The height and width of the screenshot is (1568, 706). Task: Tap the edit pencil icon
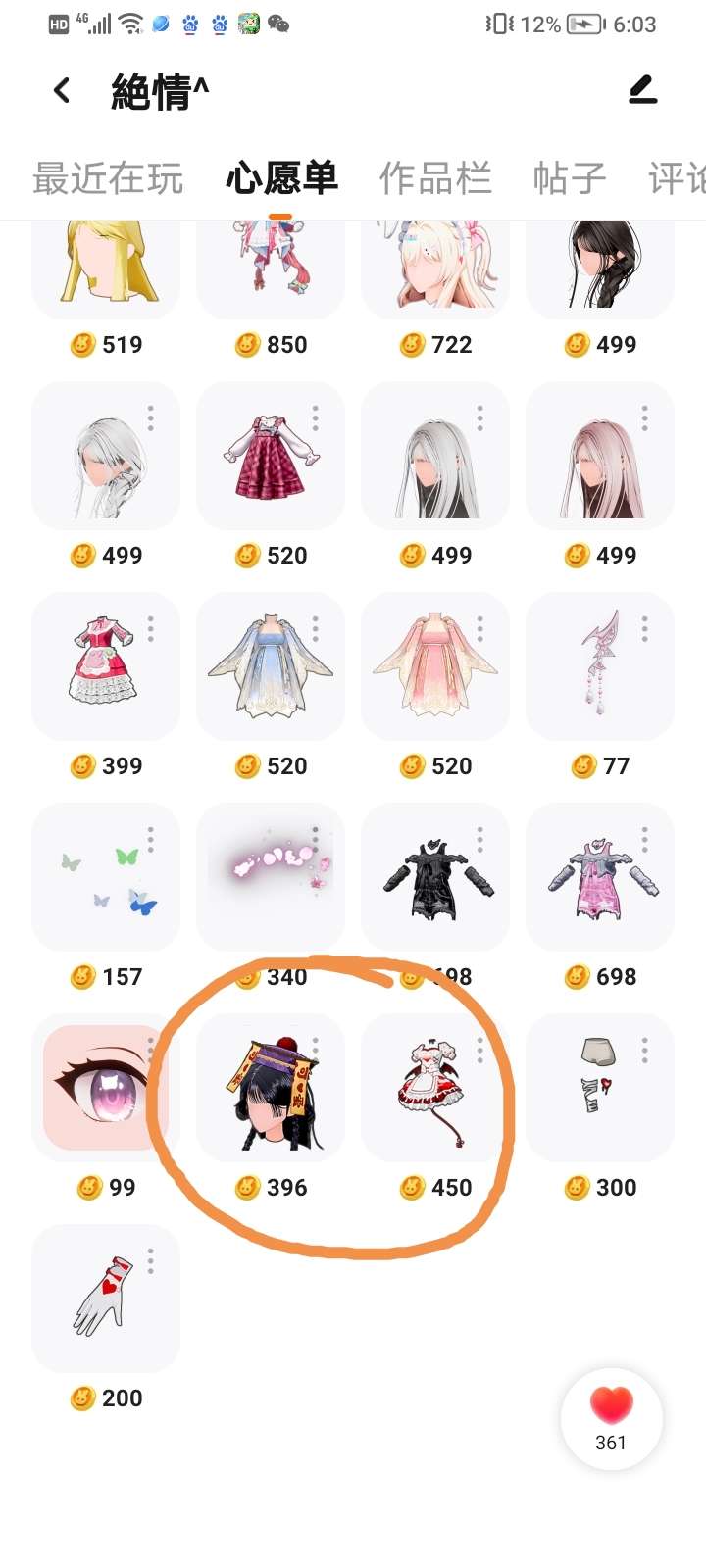pyautogui.click(x=643, y=91)
